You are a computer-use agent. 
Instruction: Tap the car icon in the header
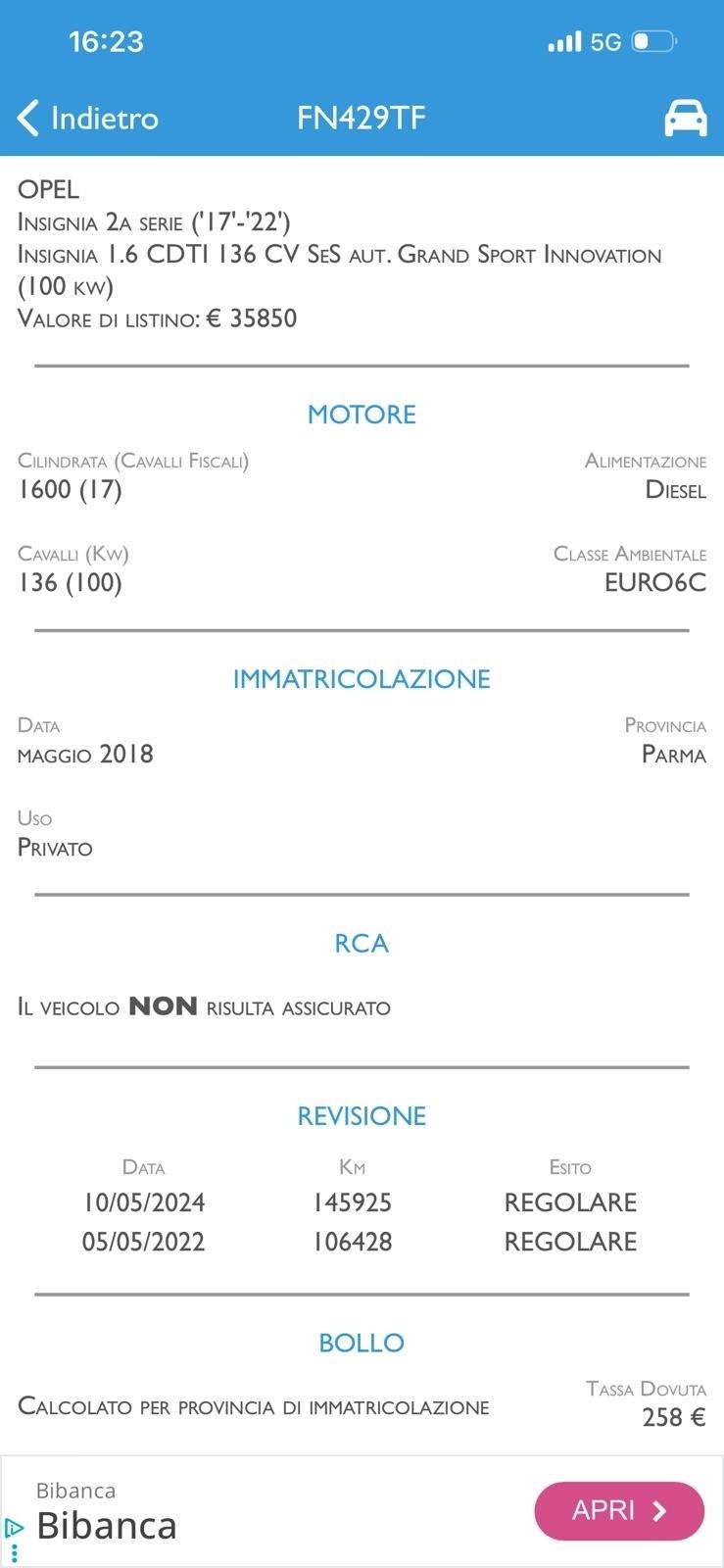685,119
